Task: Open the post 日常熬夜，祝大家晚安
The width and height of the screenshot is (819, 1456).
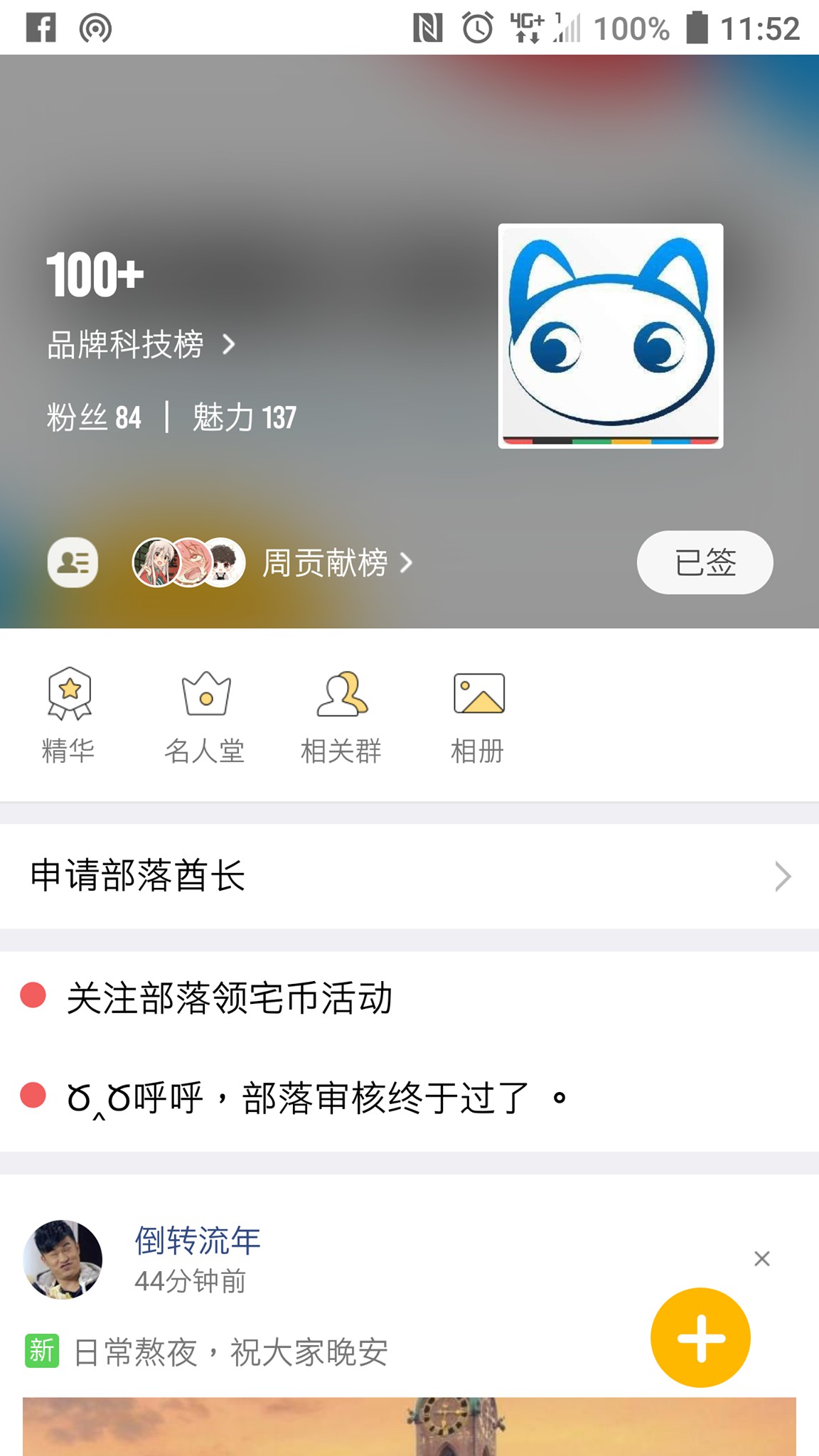Action: point(230,1352)
